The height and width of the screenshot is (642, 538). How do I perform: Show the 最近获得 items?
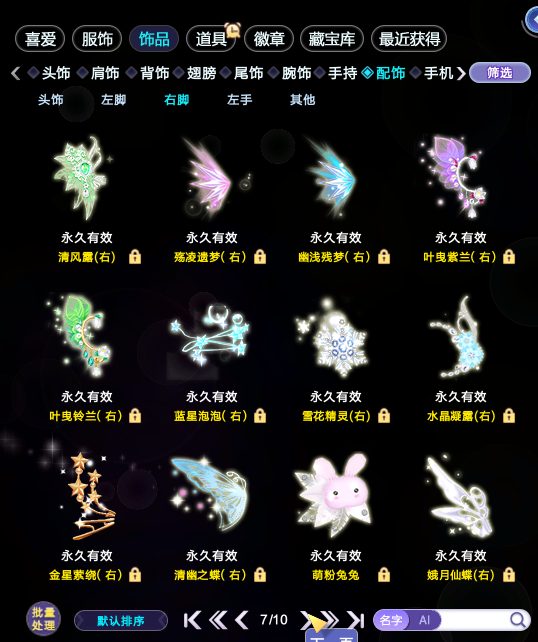(x=409, y=39)
